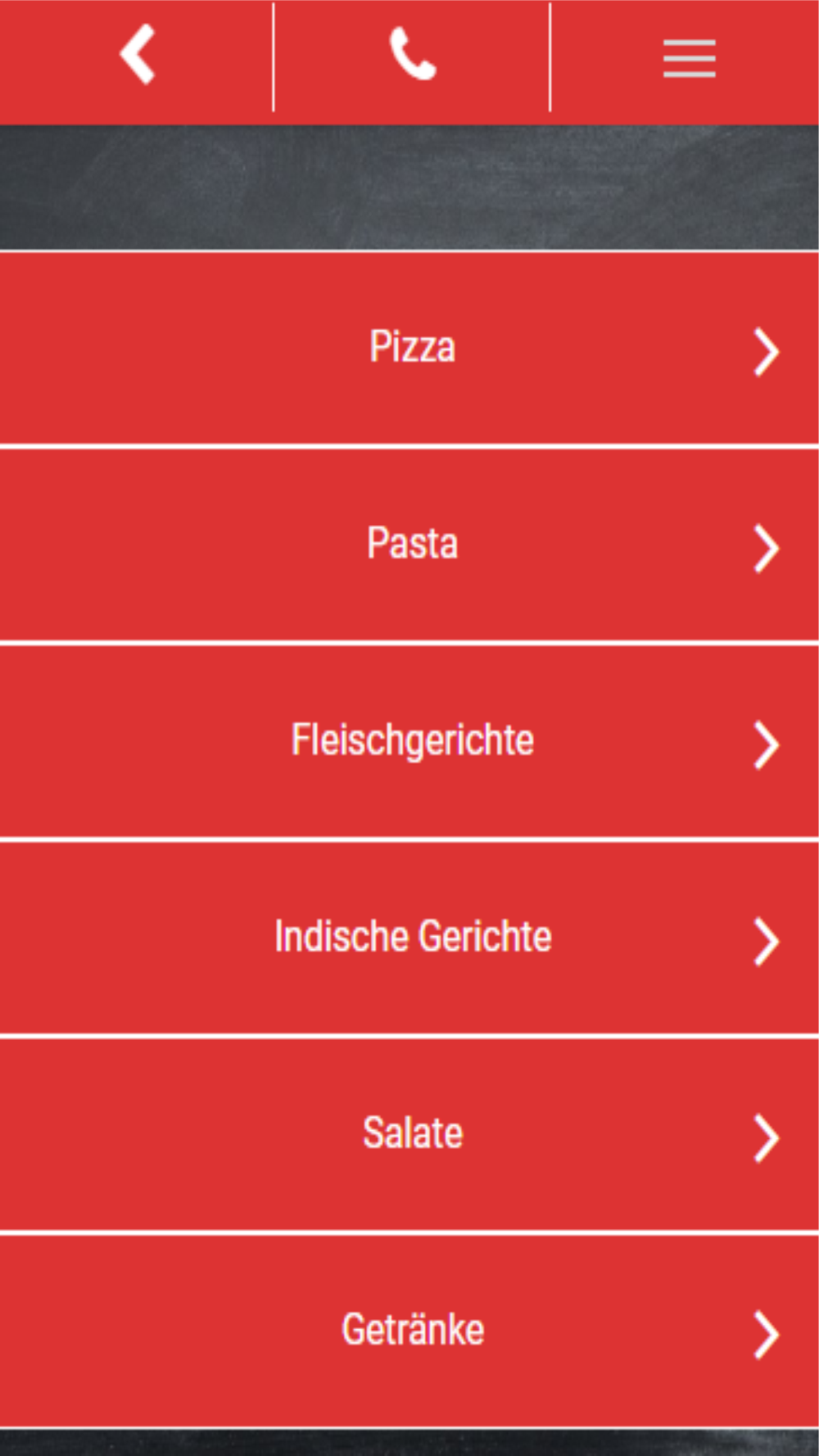Screen dimensions: 819x1456
Task: Open the Pasta category
Action: 409,545
